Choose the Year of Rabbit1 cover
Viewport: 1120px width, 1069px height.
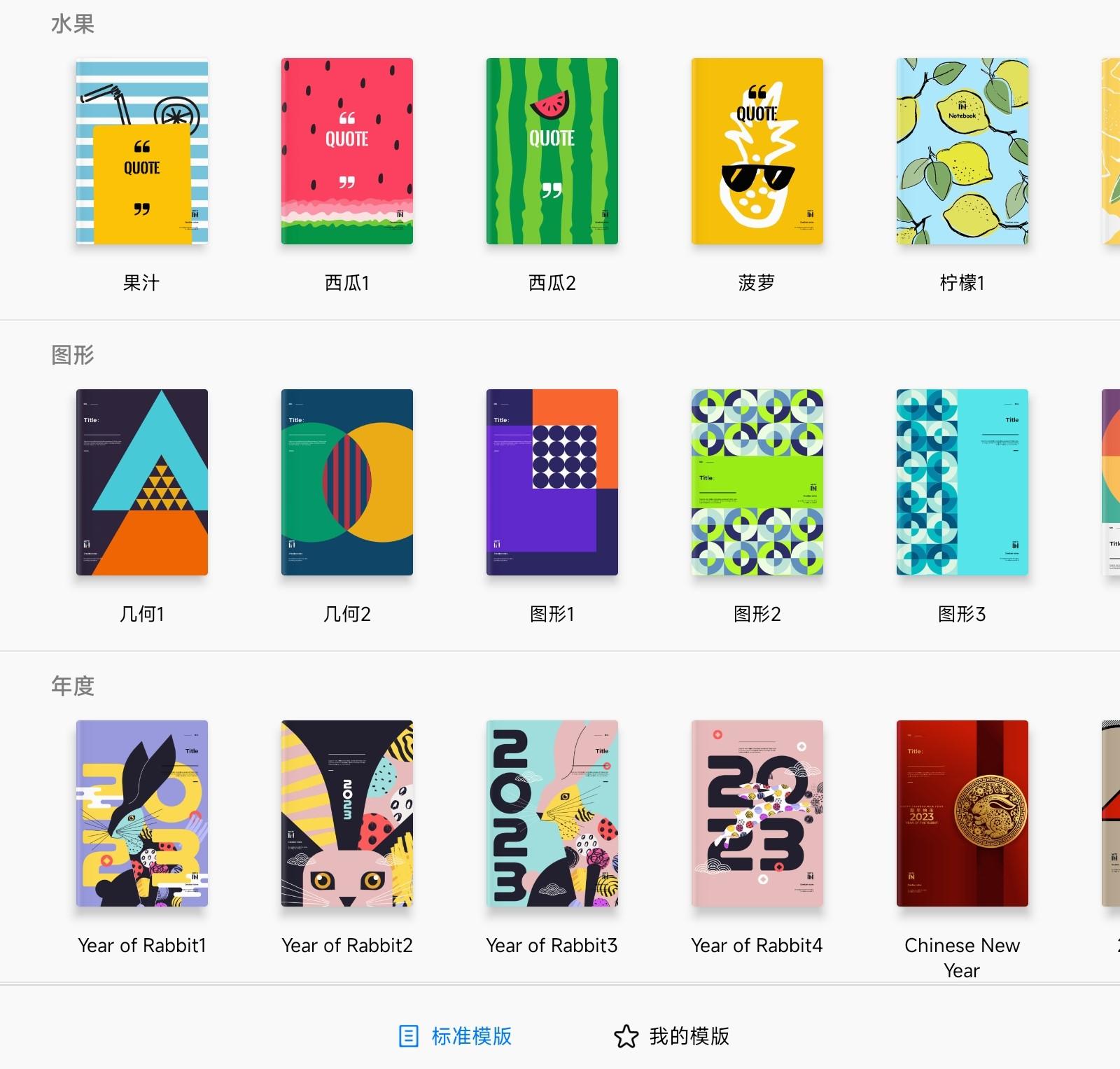tap(142, 813)
